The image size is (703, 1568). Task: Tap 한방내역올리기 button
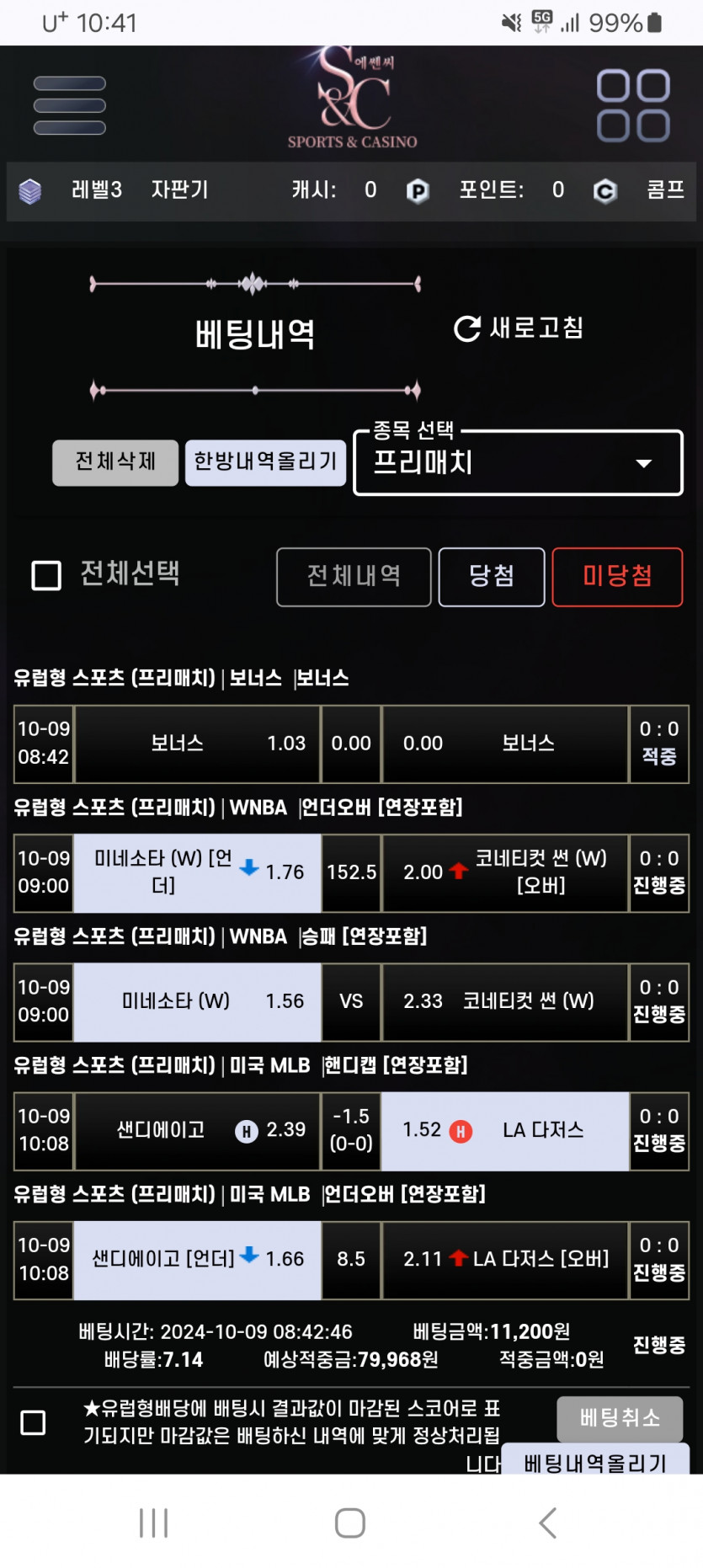[x=265, y=462]
